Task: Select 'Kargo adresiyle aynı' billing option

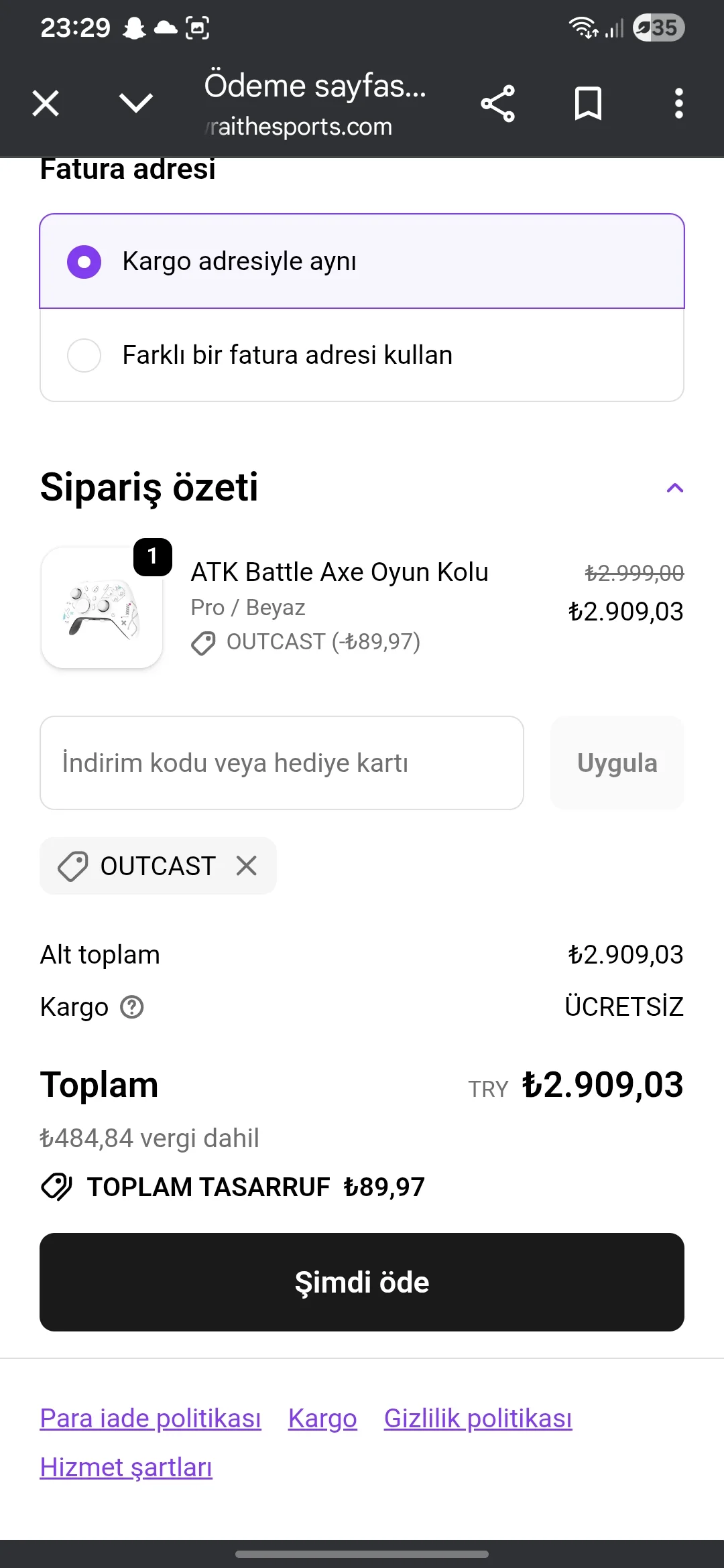Action: click(x=84, y=261)
